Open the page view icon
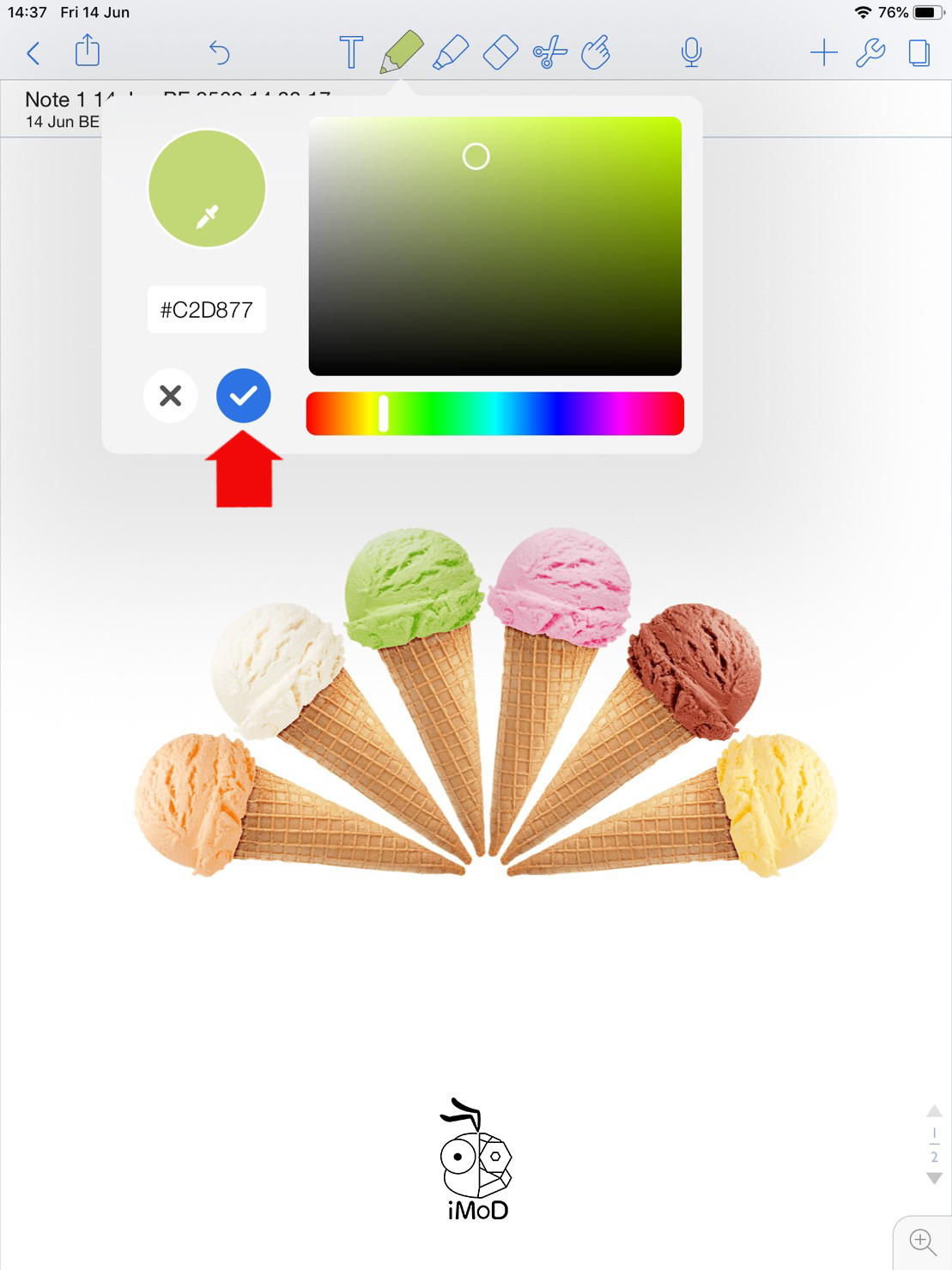This screenshot has width=952, height=1270. [x=919, y=52]
